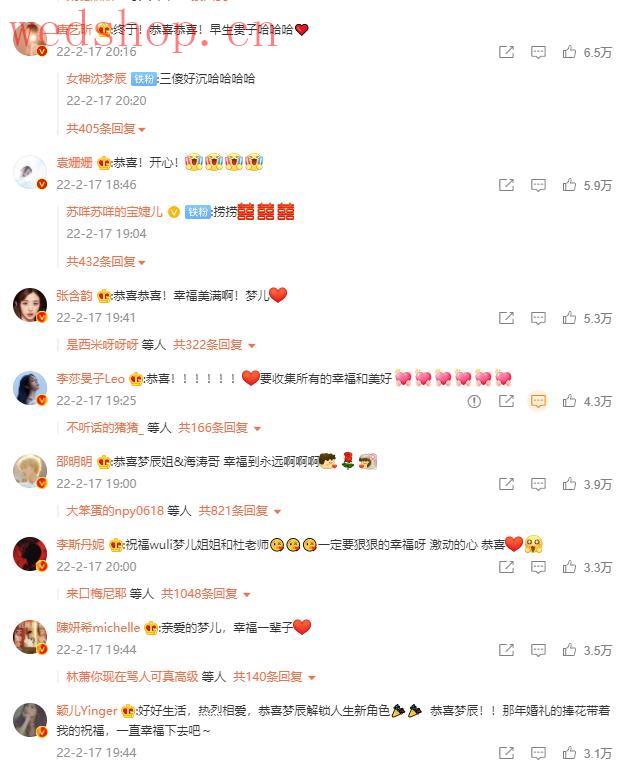Expand the 432 replies thread
Viewport: 620px width, 768px height.
click(x=106, y=262)
